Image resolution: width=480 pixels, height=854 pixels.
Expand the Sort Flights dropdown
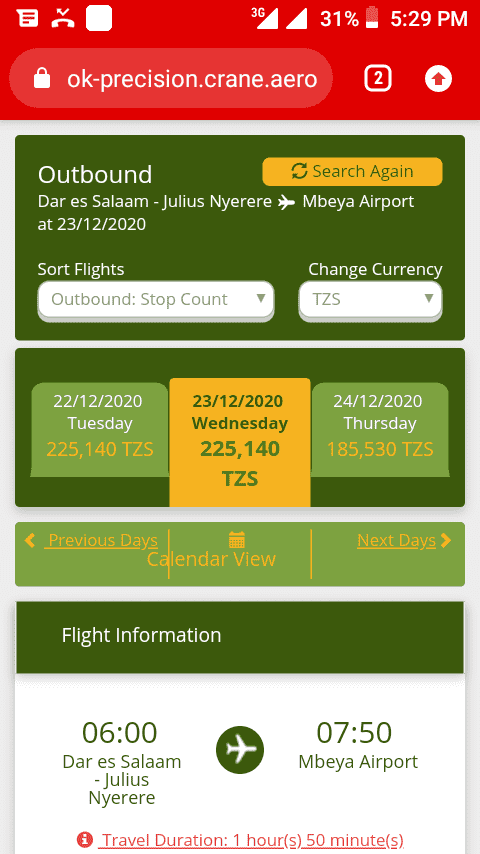(x=155, y=300)
